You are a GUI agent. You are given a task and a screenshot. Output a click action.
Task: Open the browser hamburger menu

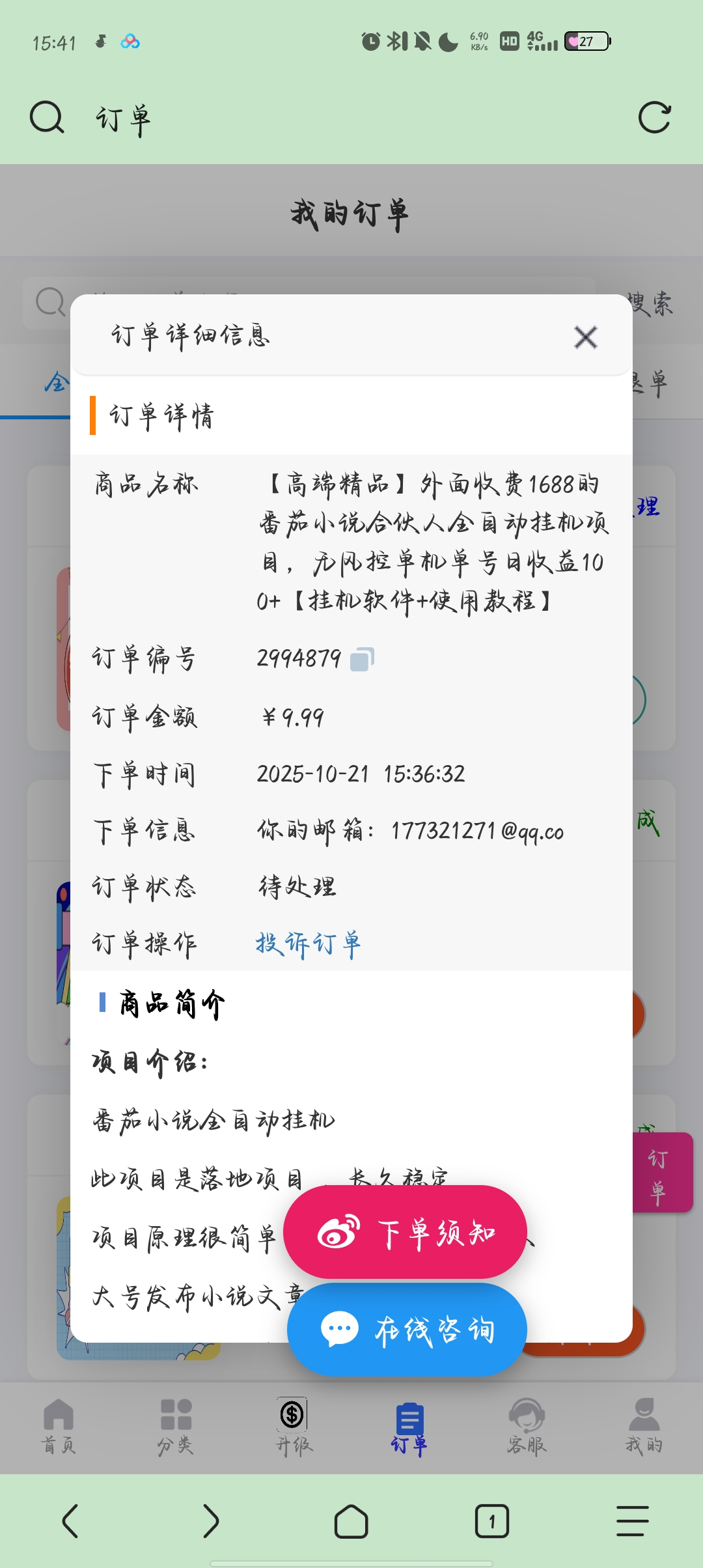[x=632, y=1521]
